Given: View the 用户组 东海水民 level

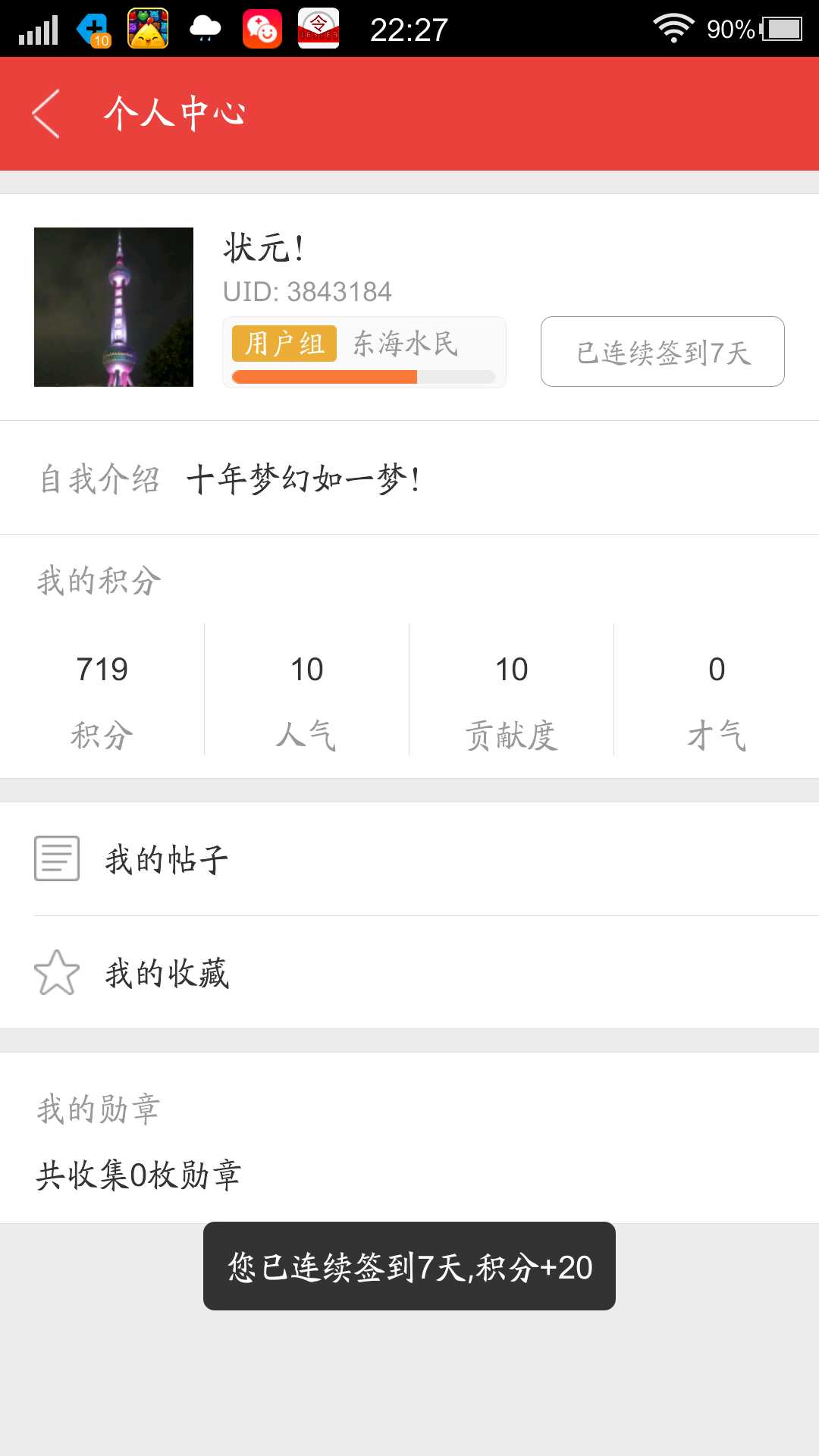Looking at the screenshot, I should tap(364, 352).
